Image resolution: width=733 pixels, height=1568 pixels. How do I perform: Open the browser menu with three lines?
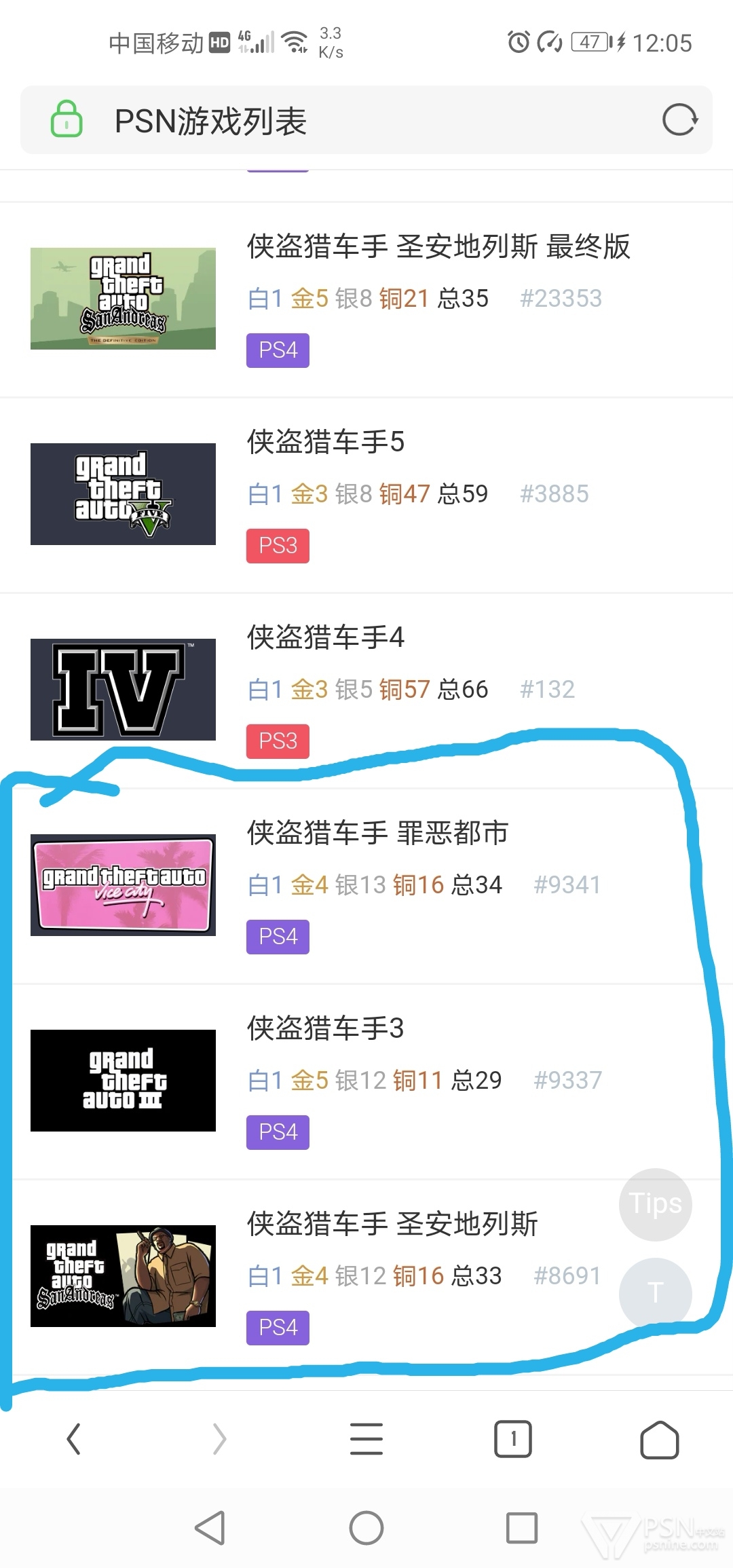[x=366, y=1439]
